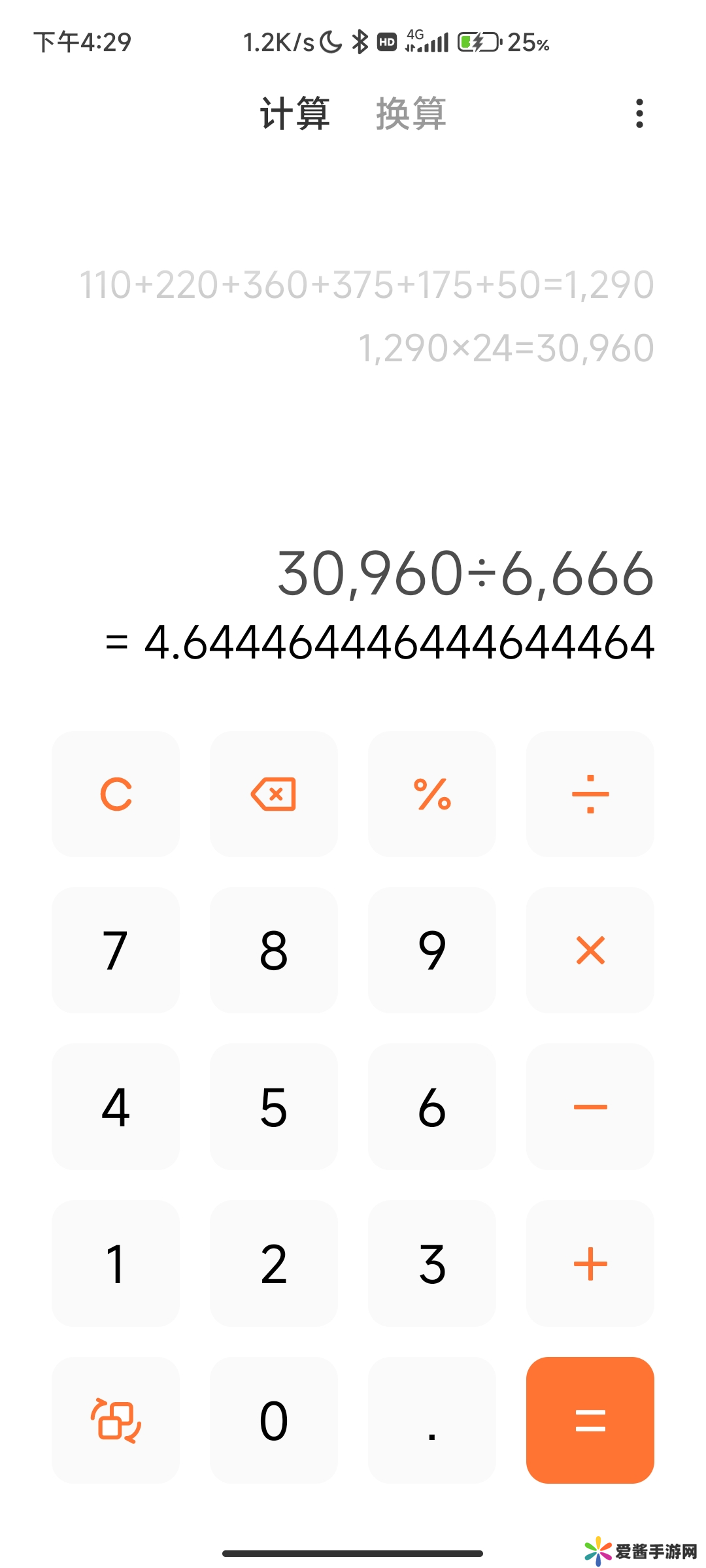Image resolution: width=706 pixels, height=1568 pixels.
Task: Select the division operator
Action: [x=590, y=794]
